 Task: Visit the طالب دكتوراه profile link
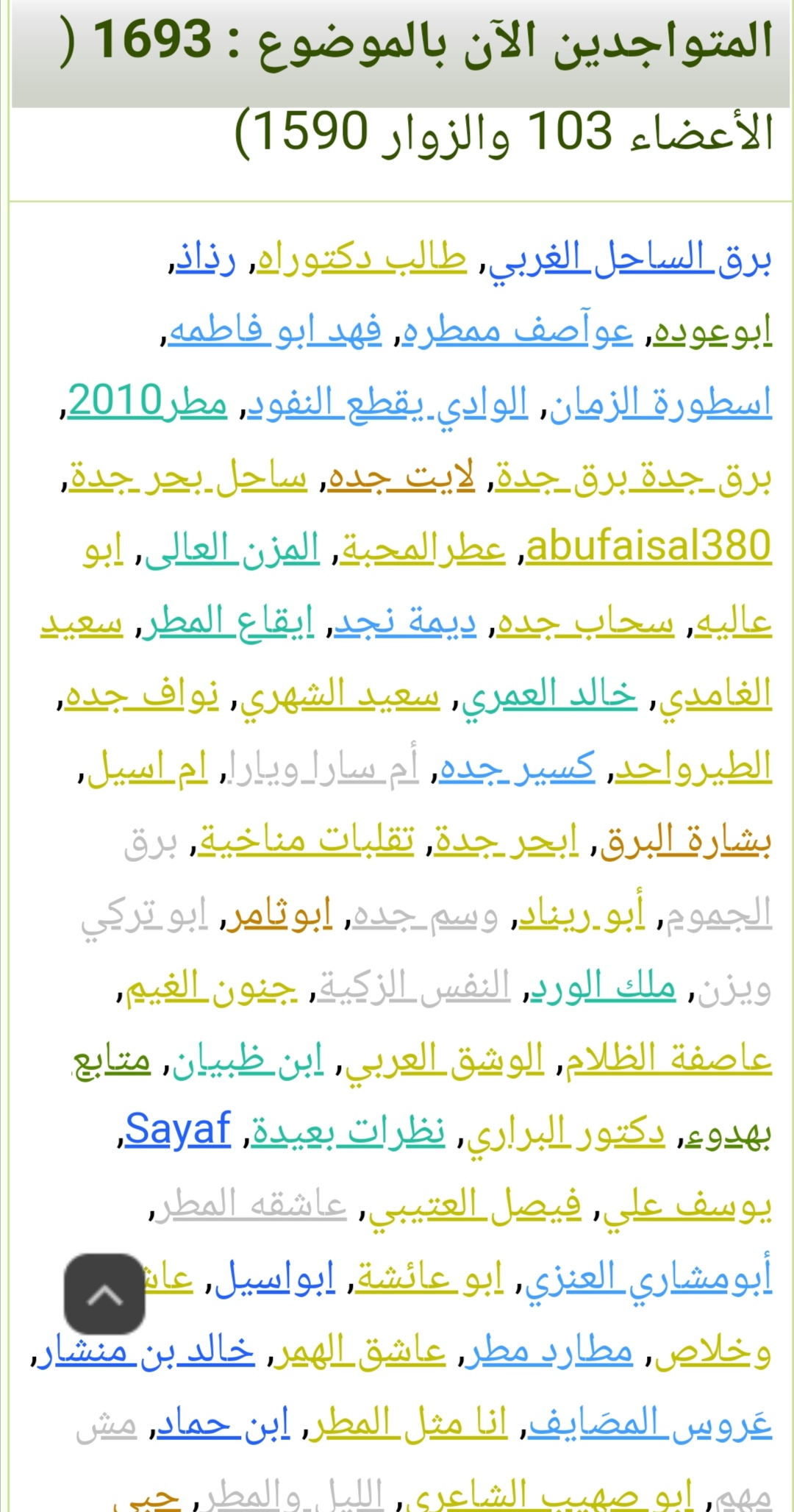pos(362,258)
